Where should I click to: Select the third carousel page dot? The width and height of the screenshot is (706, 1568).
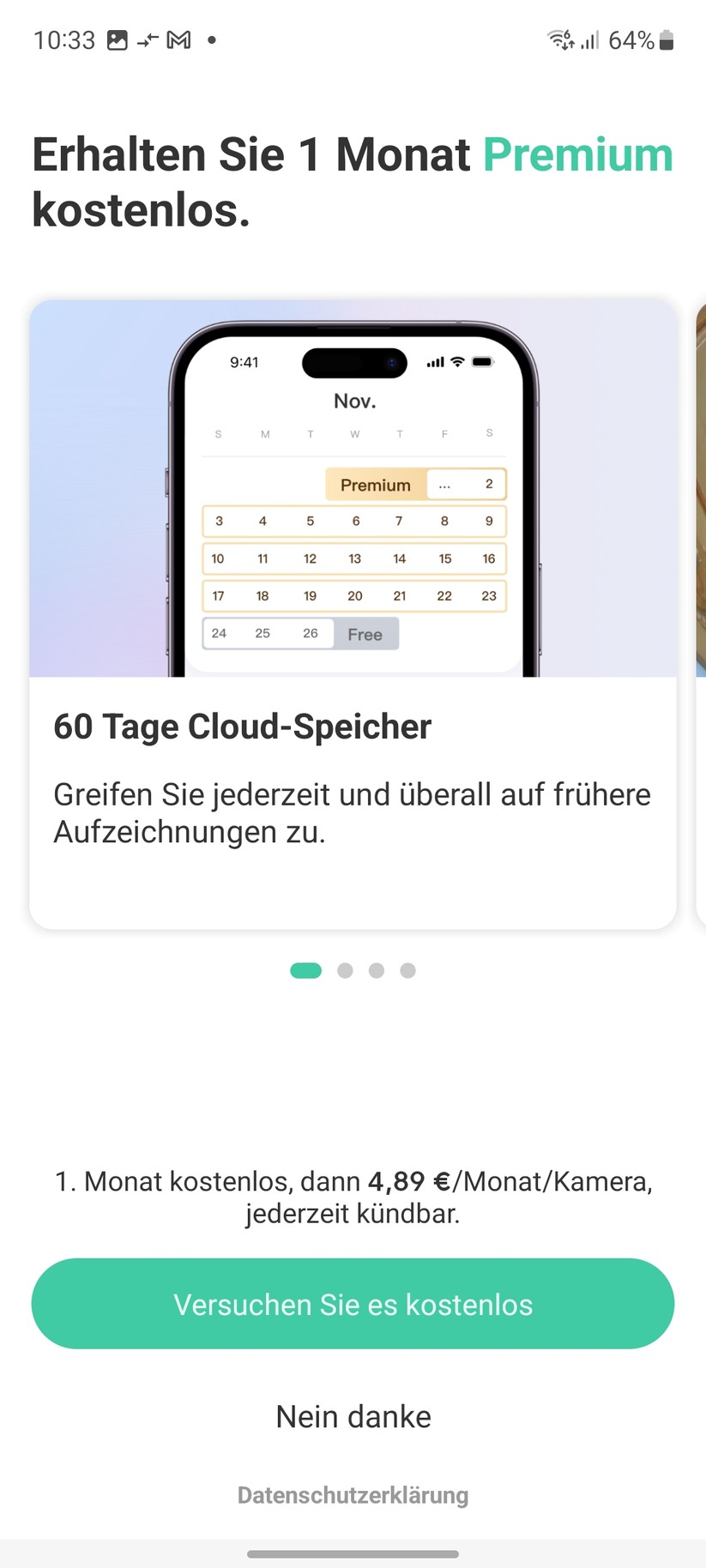click(x=376, y=970)
